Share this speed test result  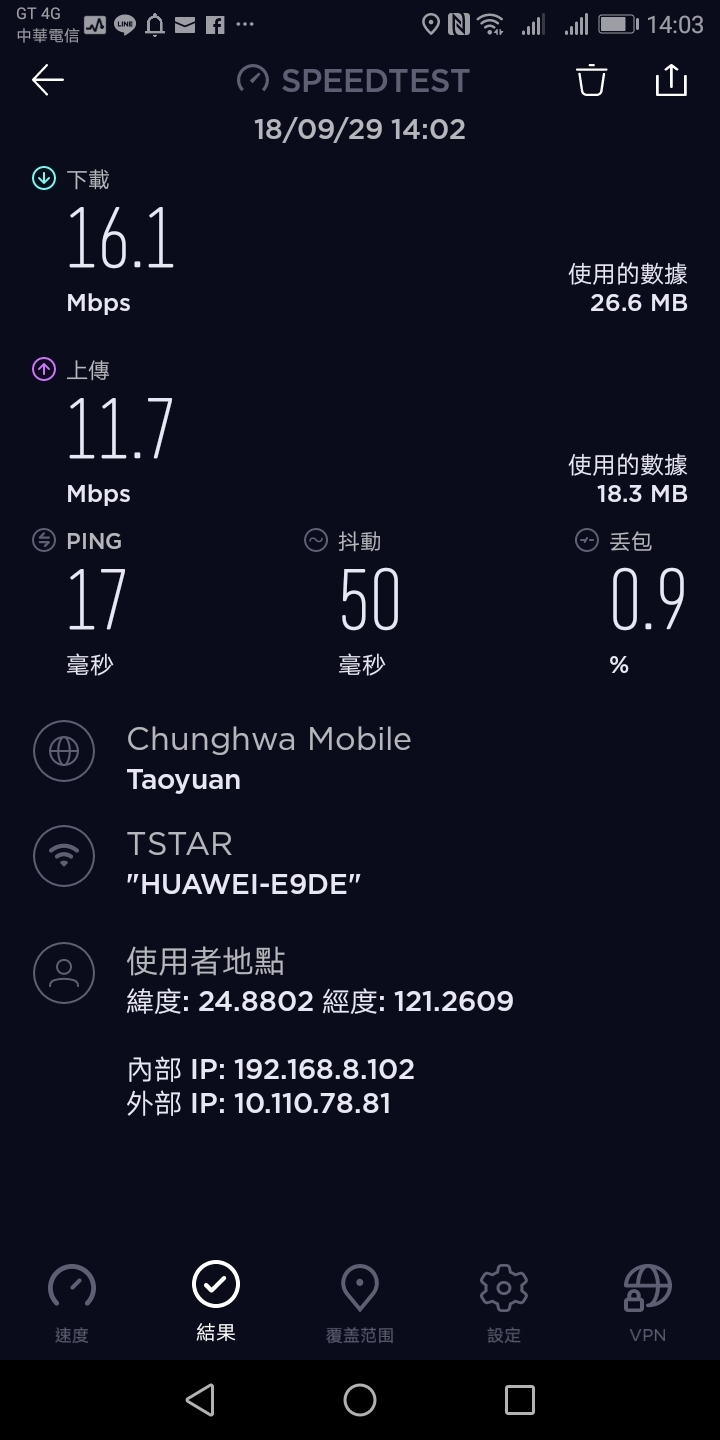tap(671, 80)
